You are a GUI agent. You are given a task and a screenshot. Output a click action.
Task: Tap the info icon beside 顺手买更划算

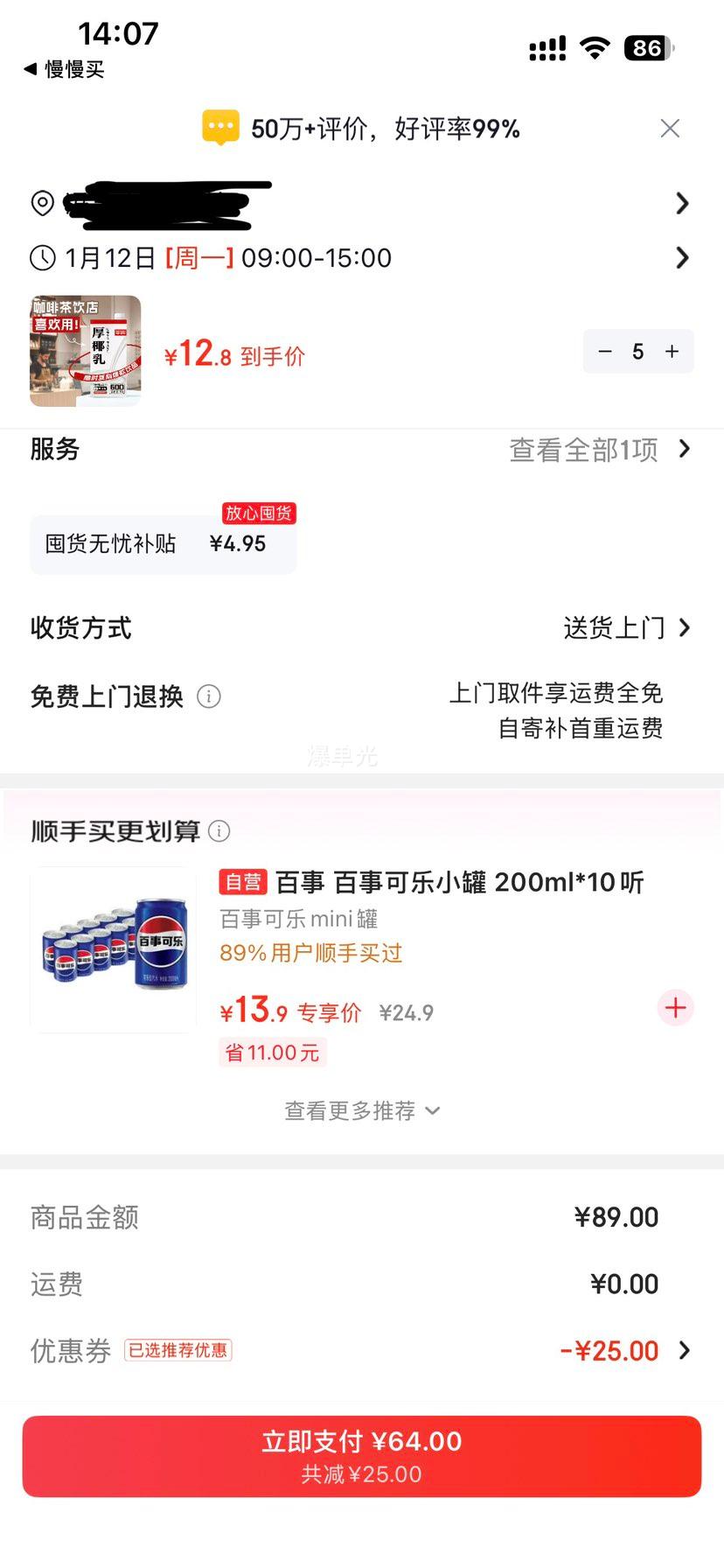click(219, 832)
